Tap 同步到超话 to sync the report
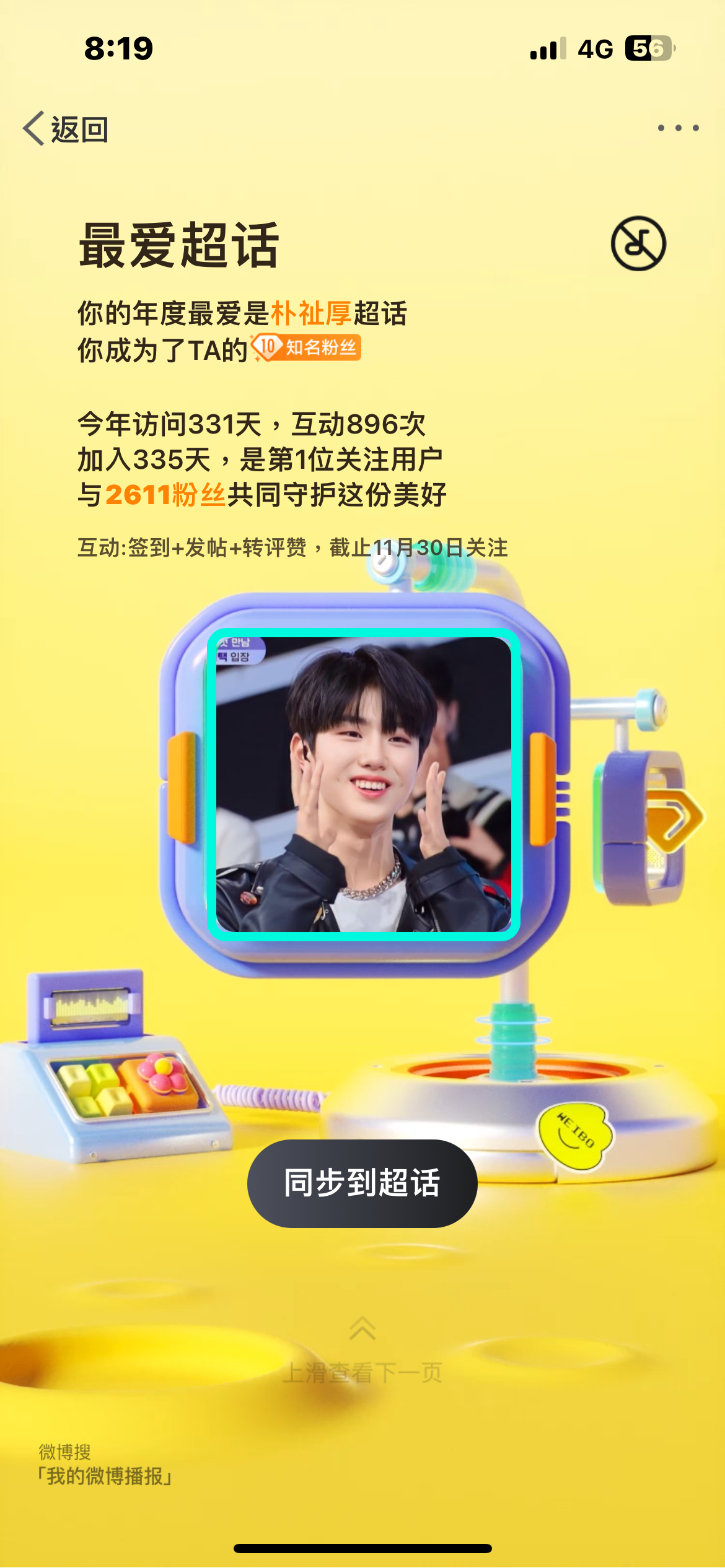Viewport: 725px width, 1568px height. [x=362, y=1183]
